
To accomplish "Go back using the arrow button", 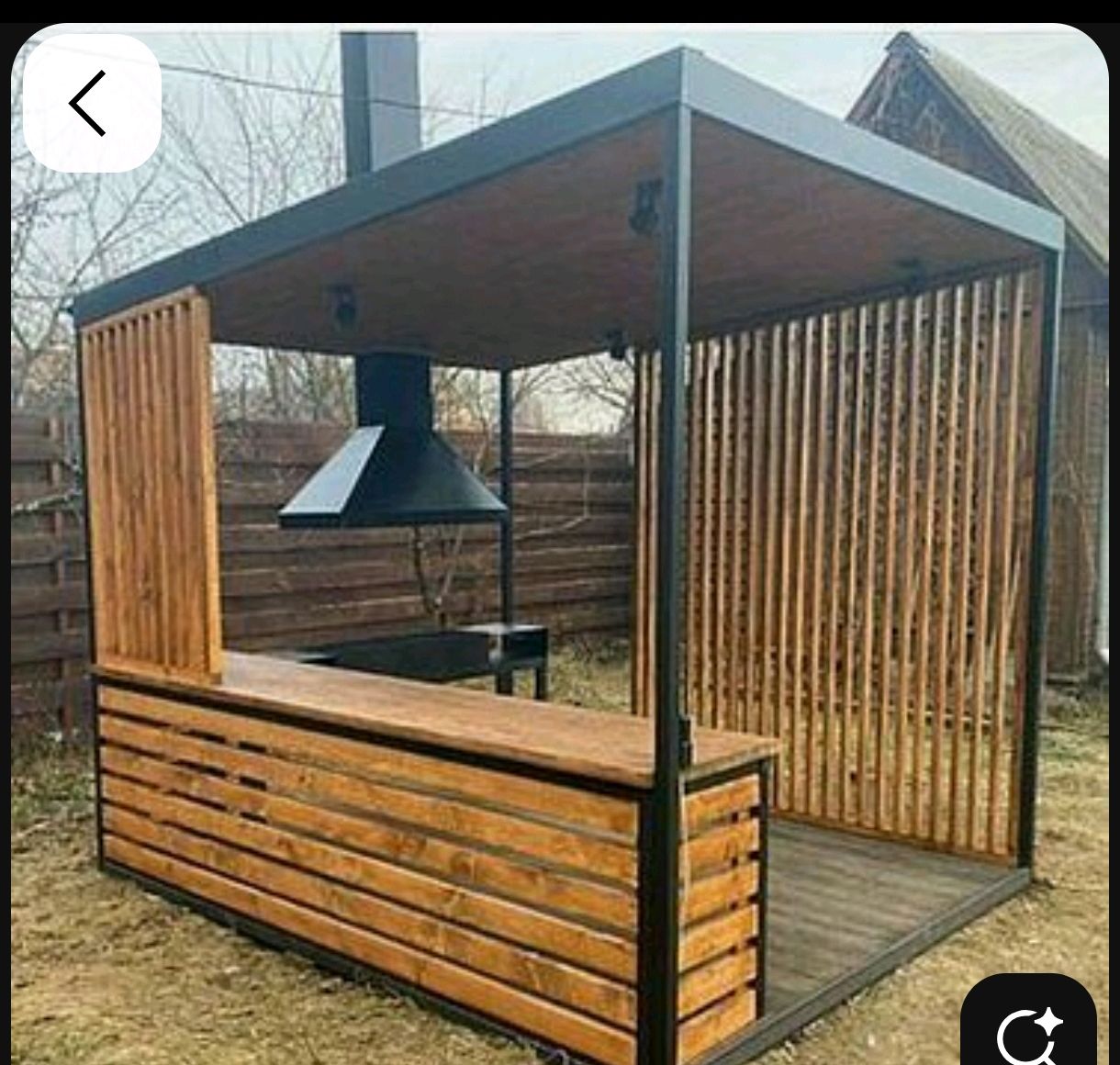I will [x=91, y=104].
